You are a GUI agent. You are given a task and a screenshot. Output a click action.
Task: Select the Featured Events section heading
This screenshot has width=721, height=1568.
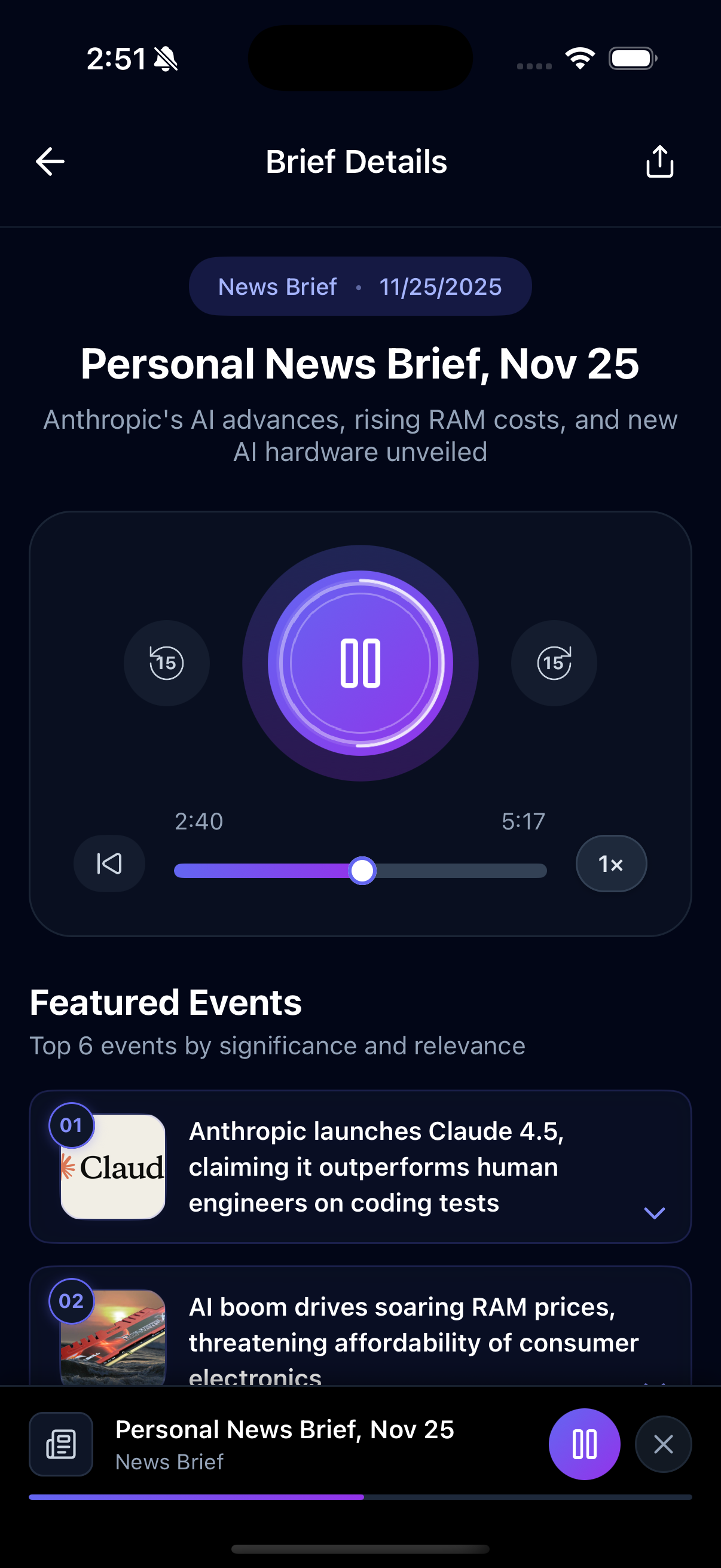pyautogui.click(x=165, y=1002)
